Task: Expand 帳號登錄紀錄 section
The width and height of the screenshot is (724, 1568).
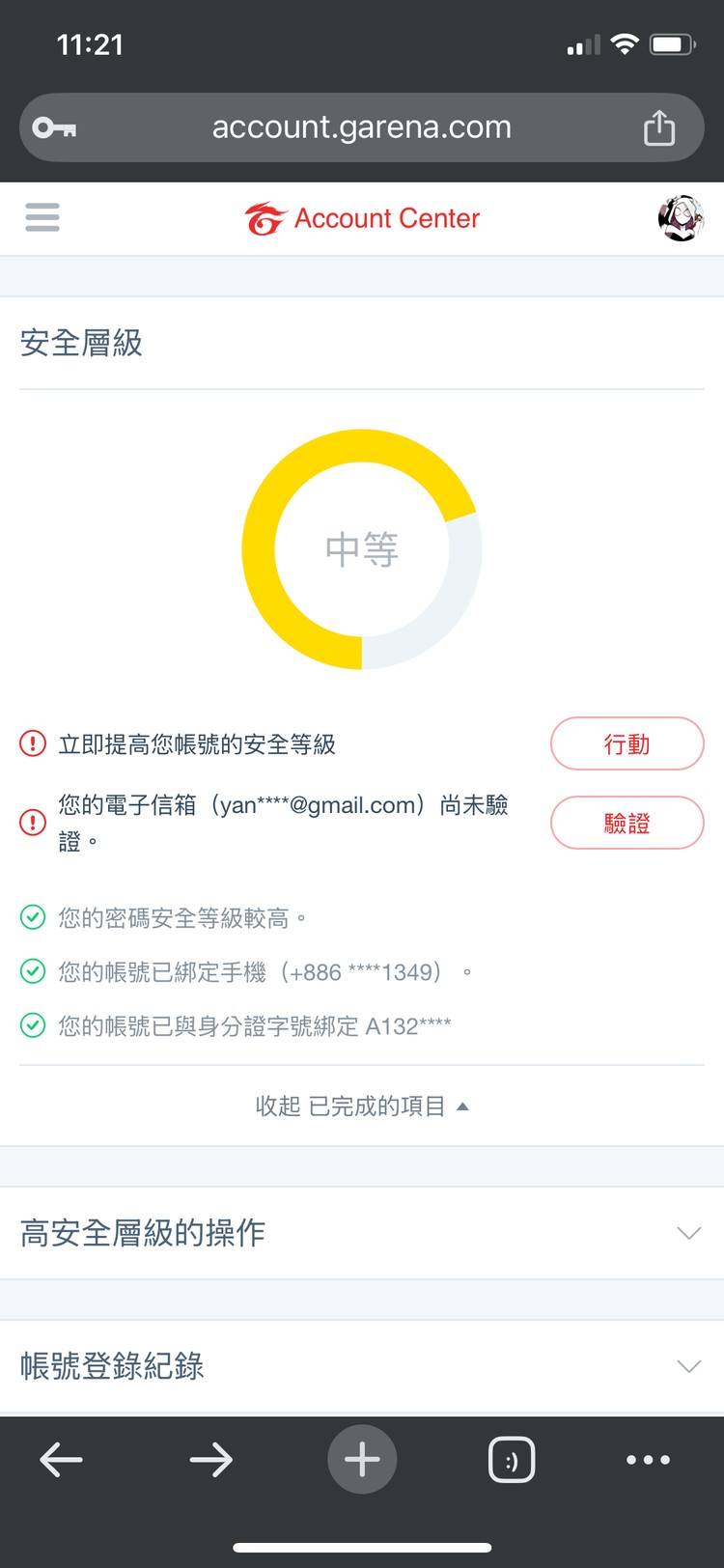Action: pyautogui.click(x=361, y=1365)
